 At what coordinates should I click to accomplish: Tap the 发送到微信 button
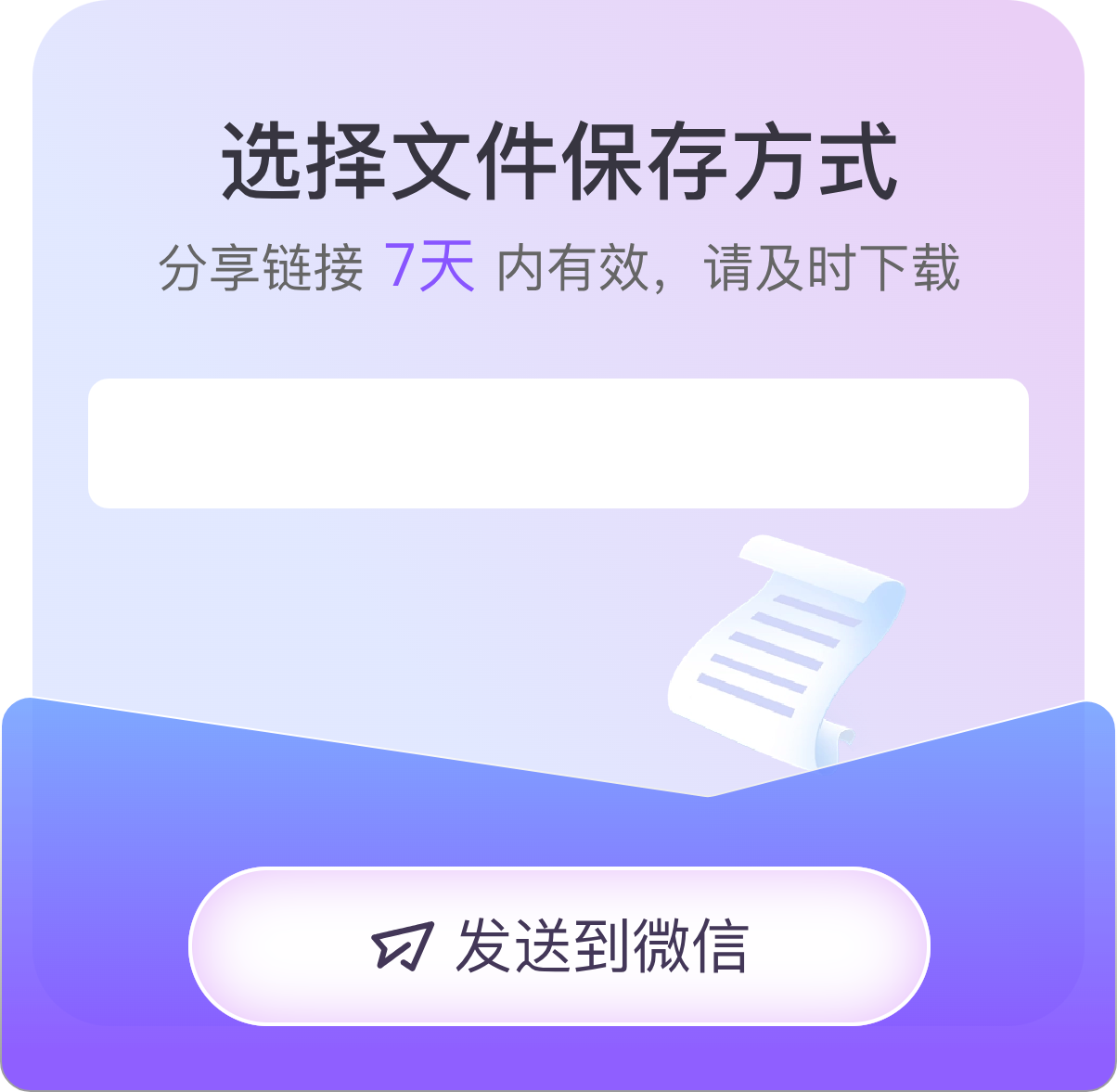point(558,946)
